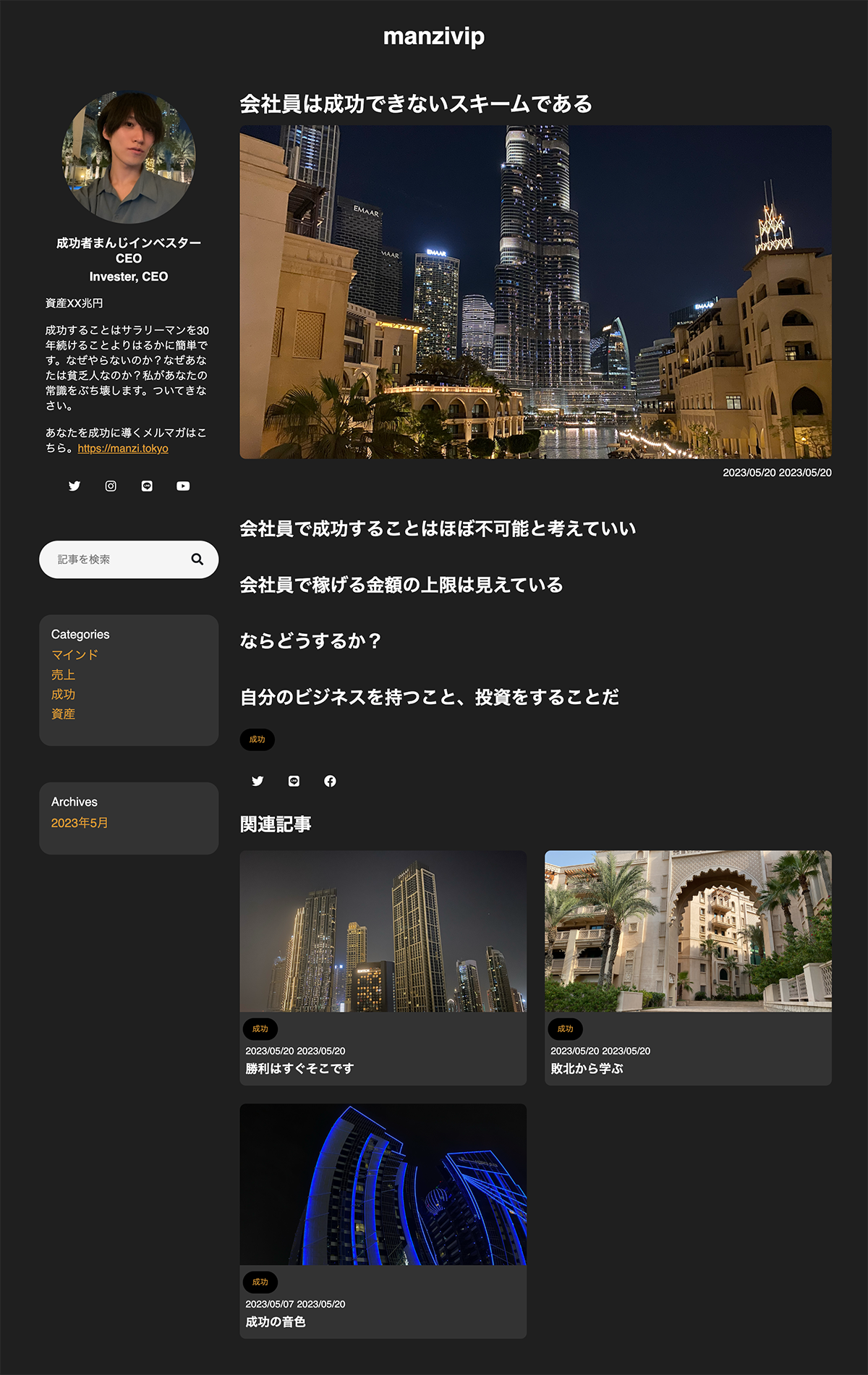
Task: Open the profile's Instagram icon
Action: coord(111,486)
